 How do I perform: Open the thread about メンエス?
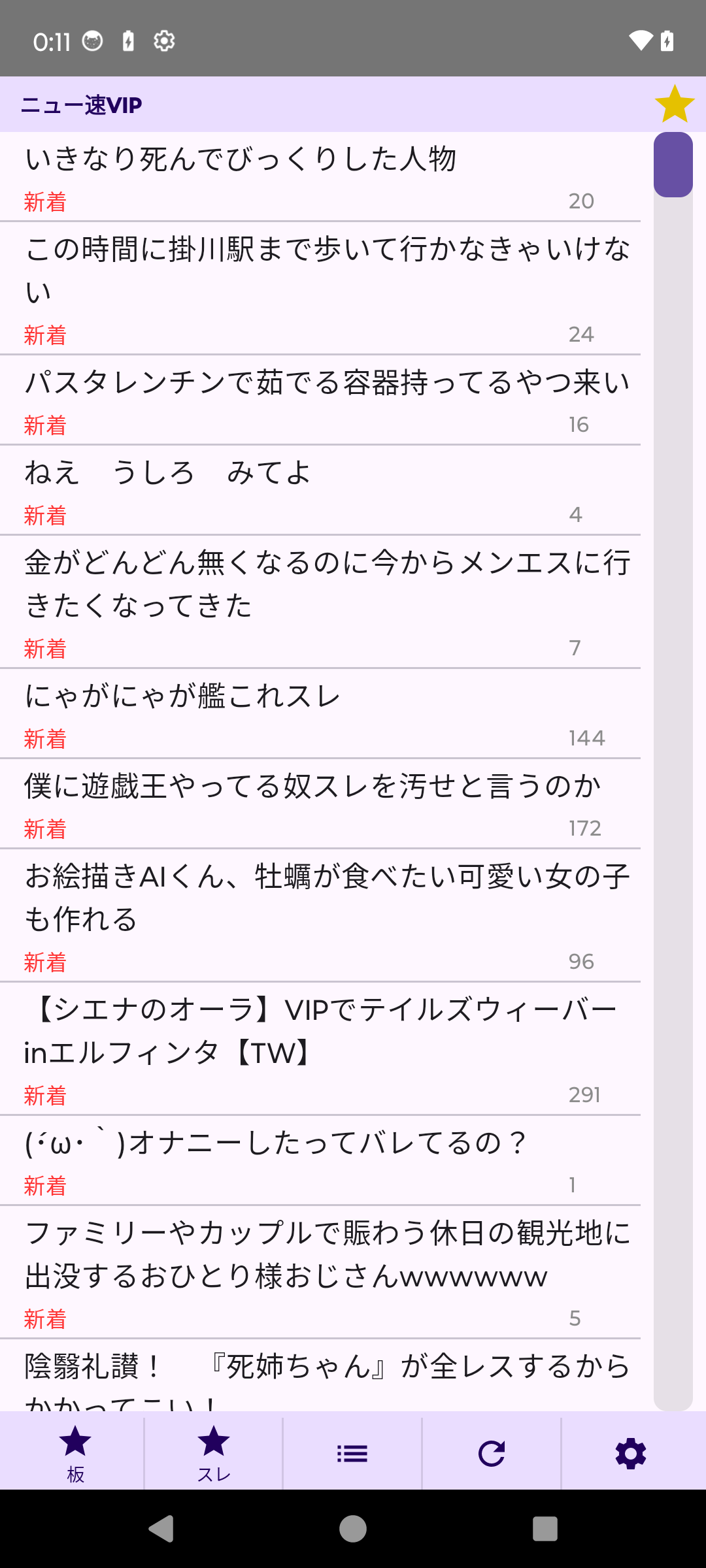320,602
